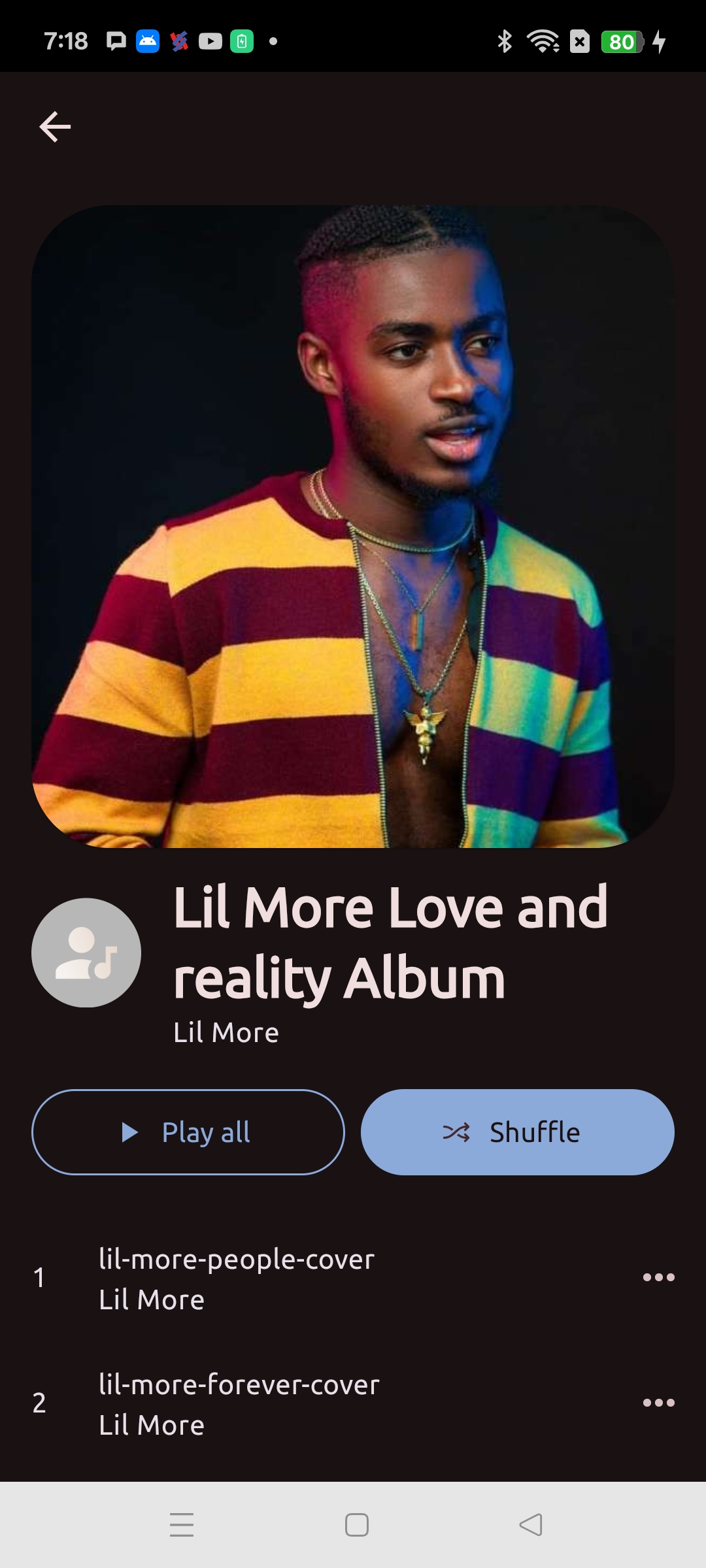
Task: Play the track lil-more-forever-cover
Action: click(239, 1403)
